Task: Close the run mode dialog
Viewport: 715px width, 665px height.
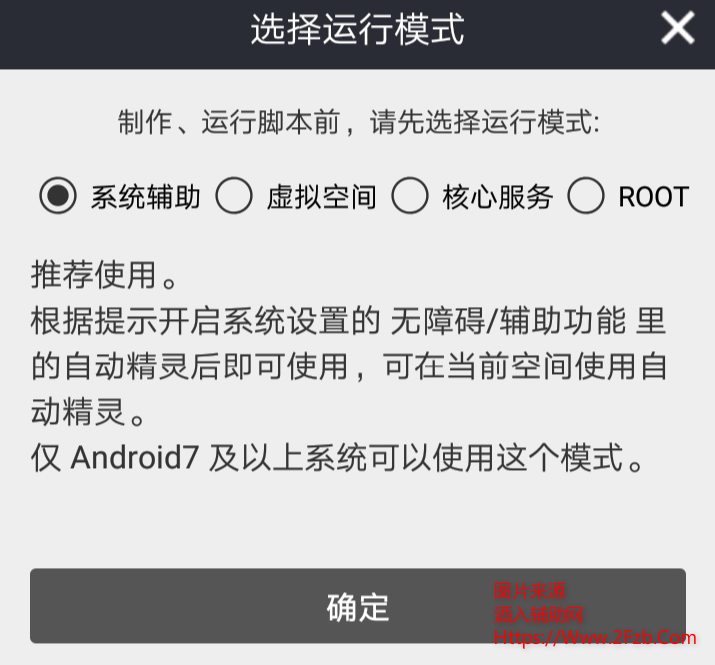Action: [x=677, y=29]
